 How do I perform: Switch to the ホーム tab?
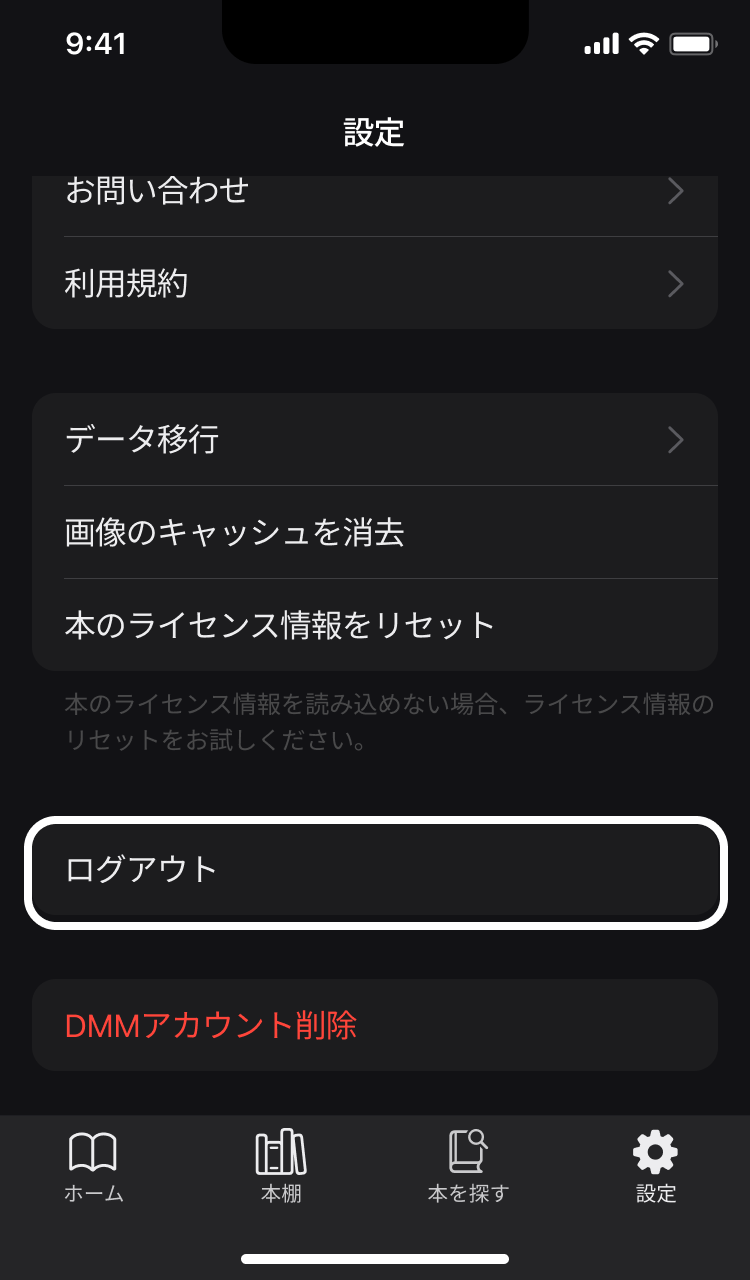pyautogui.click(x=93, y=1167)
